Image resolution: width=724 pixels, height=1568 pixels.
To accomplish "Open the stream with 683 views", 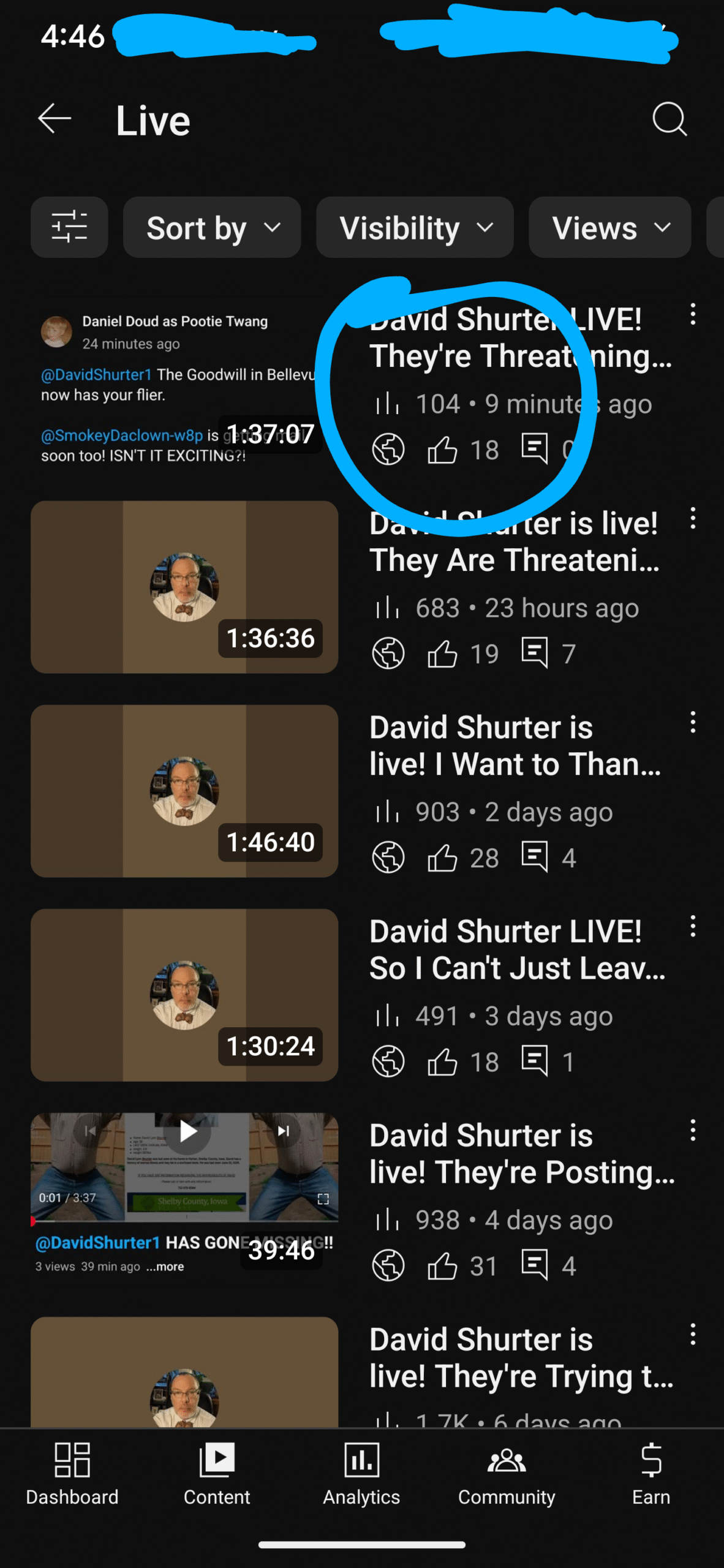I will 515,542.
